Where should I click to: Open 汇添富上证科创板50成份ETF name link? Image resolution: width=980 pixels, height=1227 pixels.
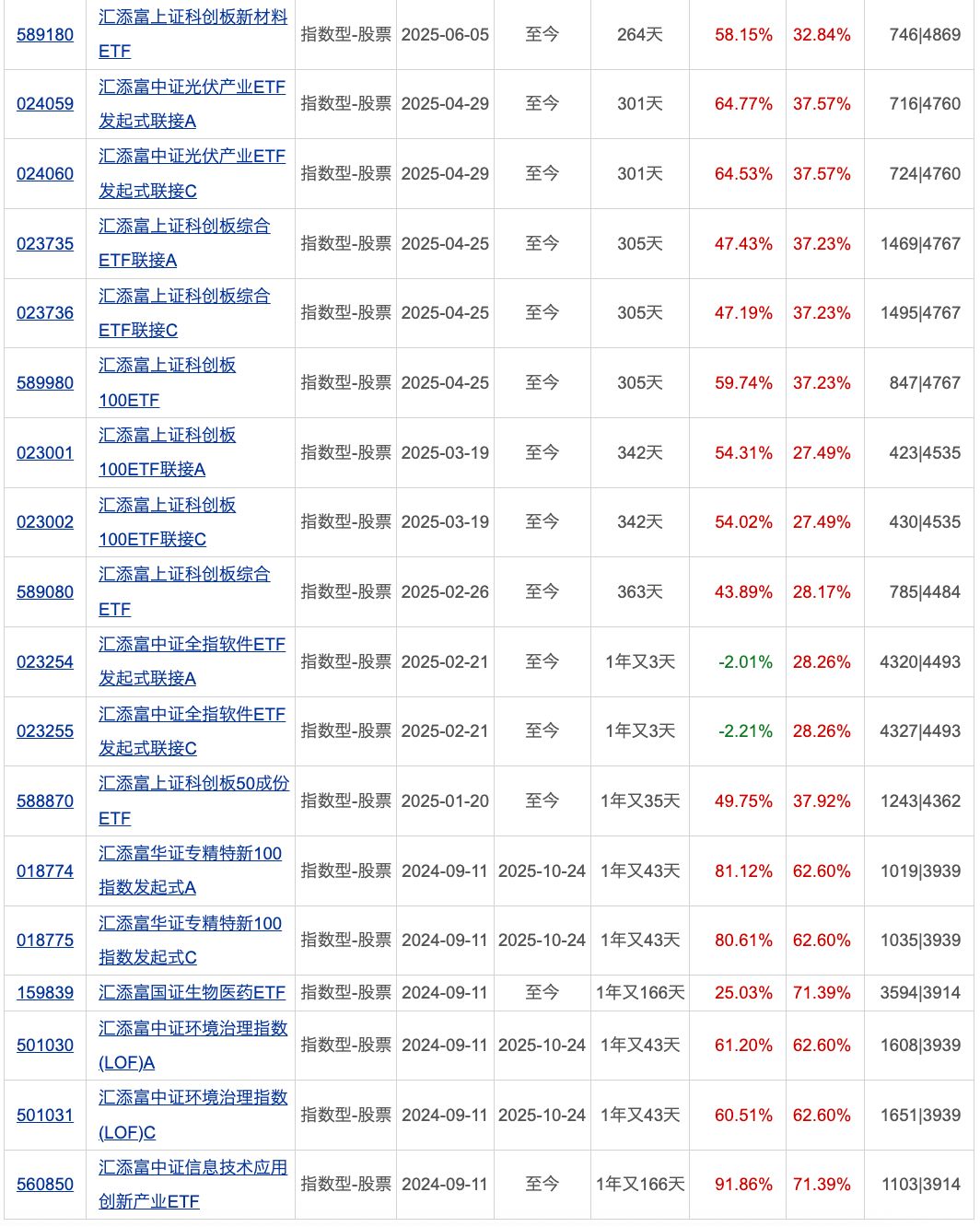[x=193, y=784]
